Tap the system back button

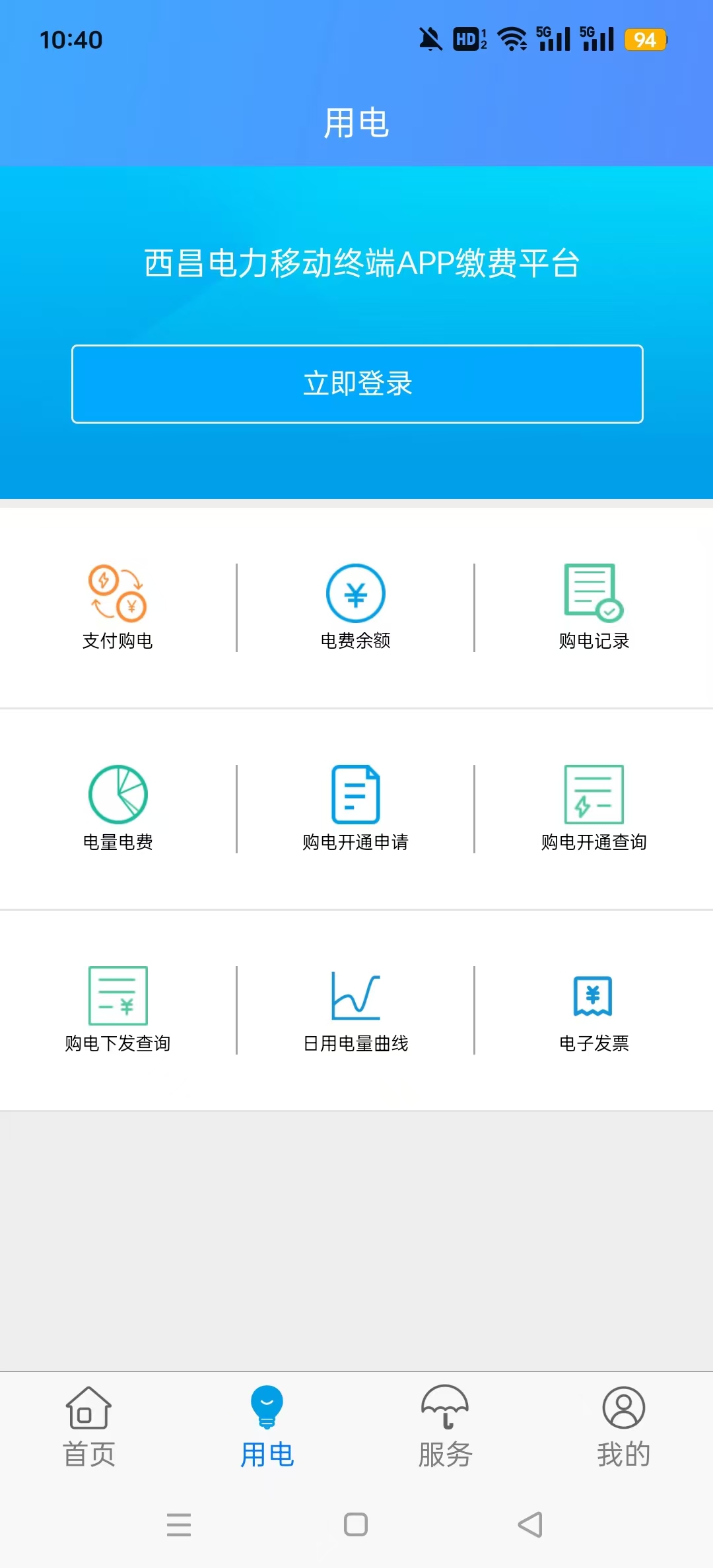point(530,1524)
